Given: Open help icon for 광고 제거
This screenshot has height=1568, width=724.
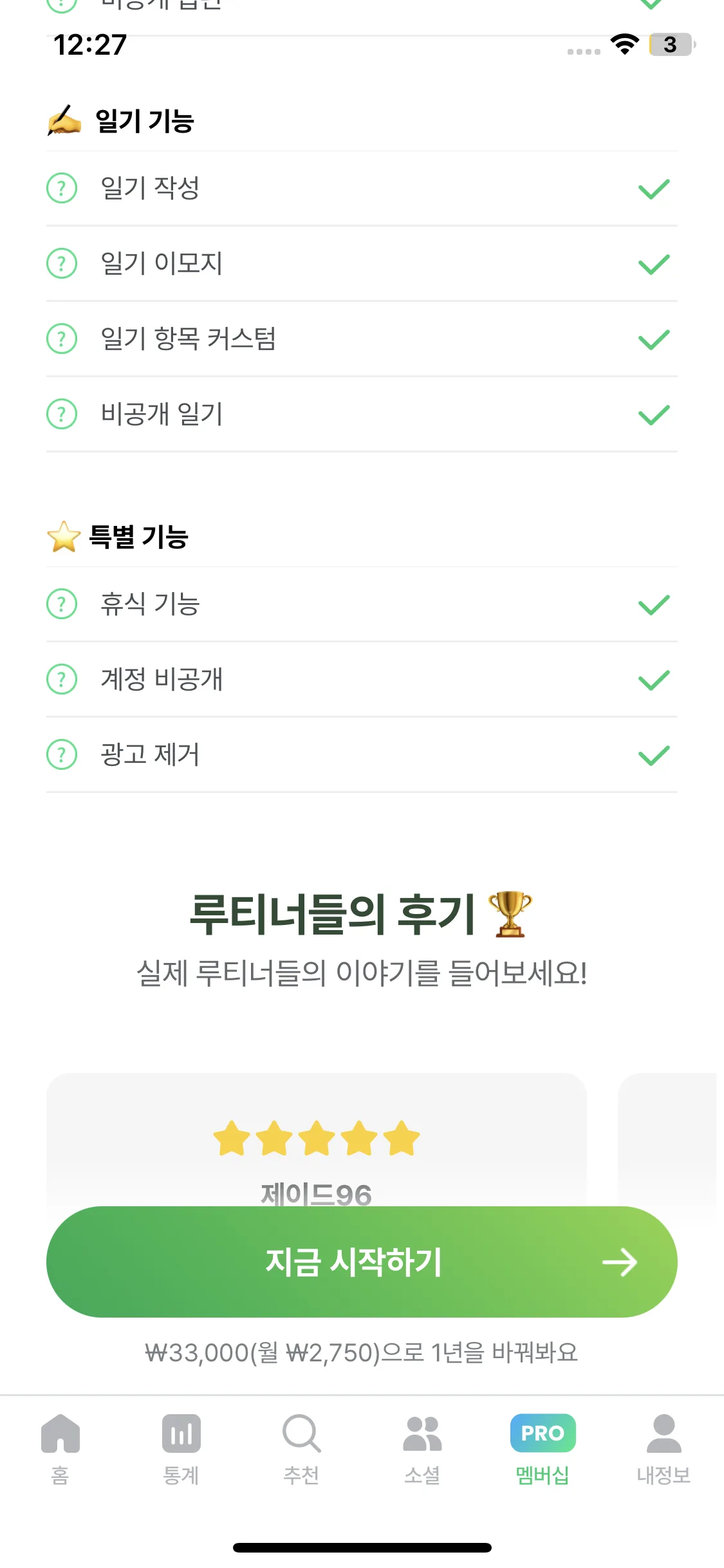Looking at the screenshot, I should coord(62,754).
